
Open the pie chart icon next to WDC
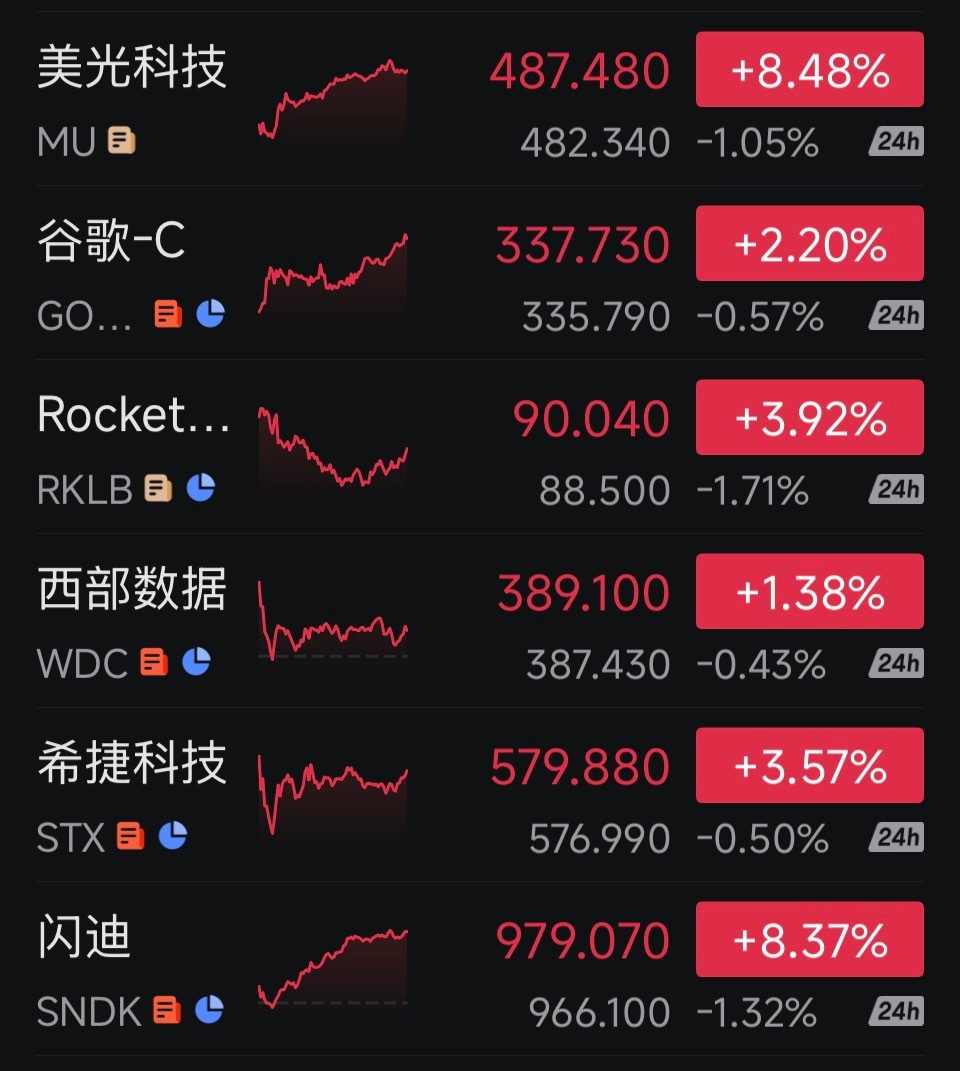tap(197, 663)
